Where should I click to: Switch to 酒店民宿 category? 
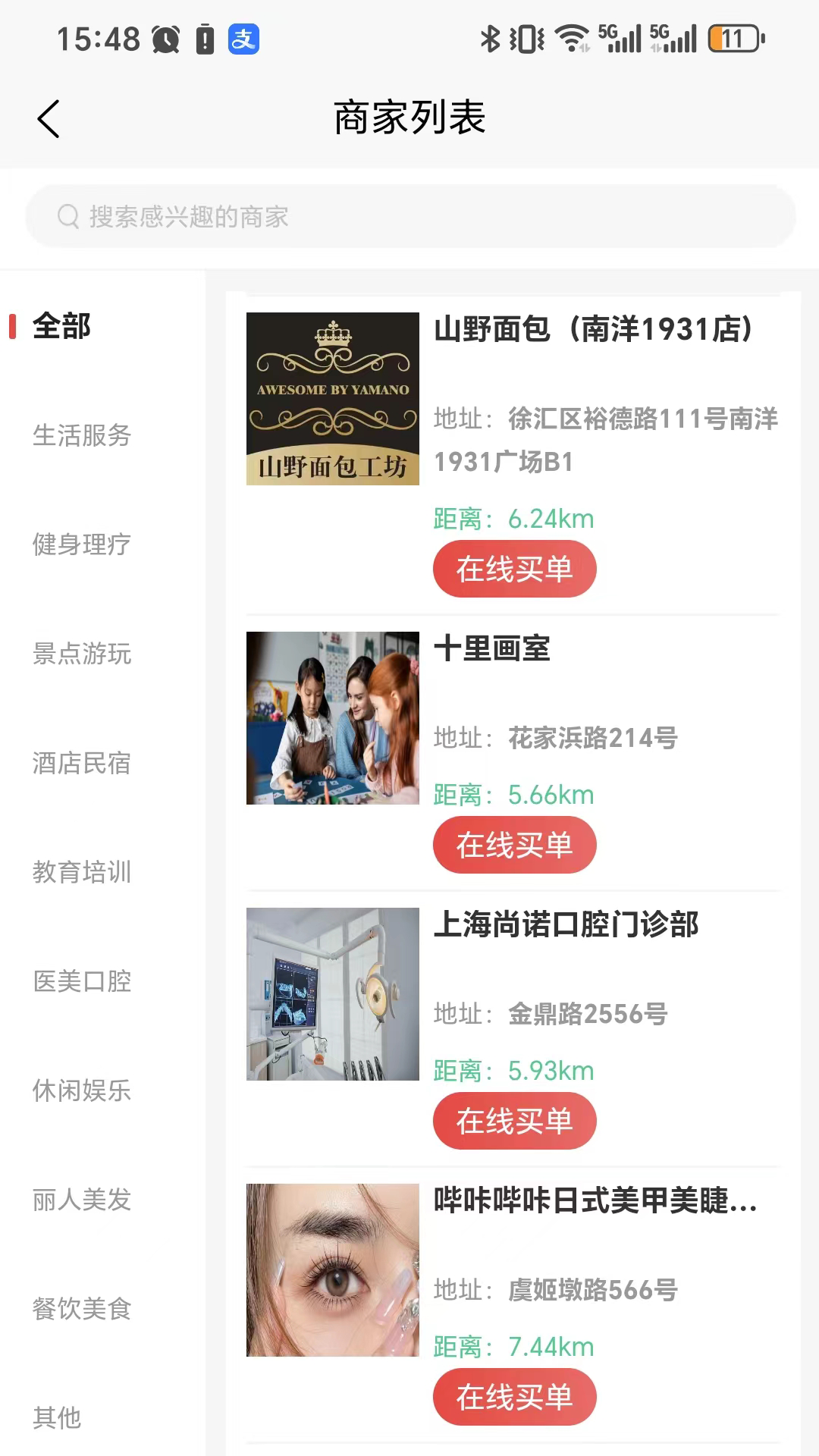click(82, 763)
